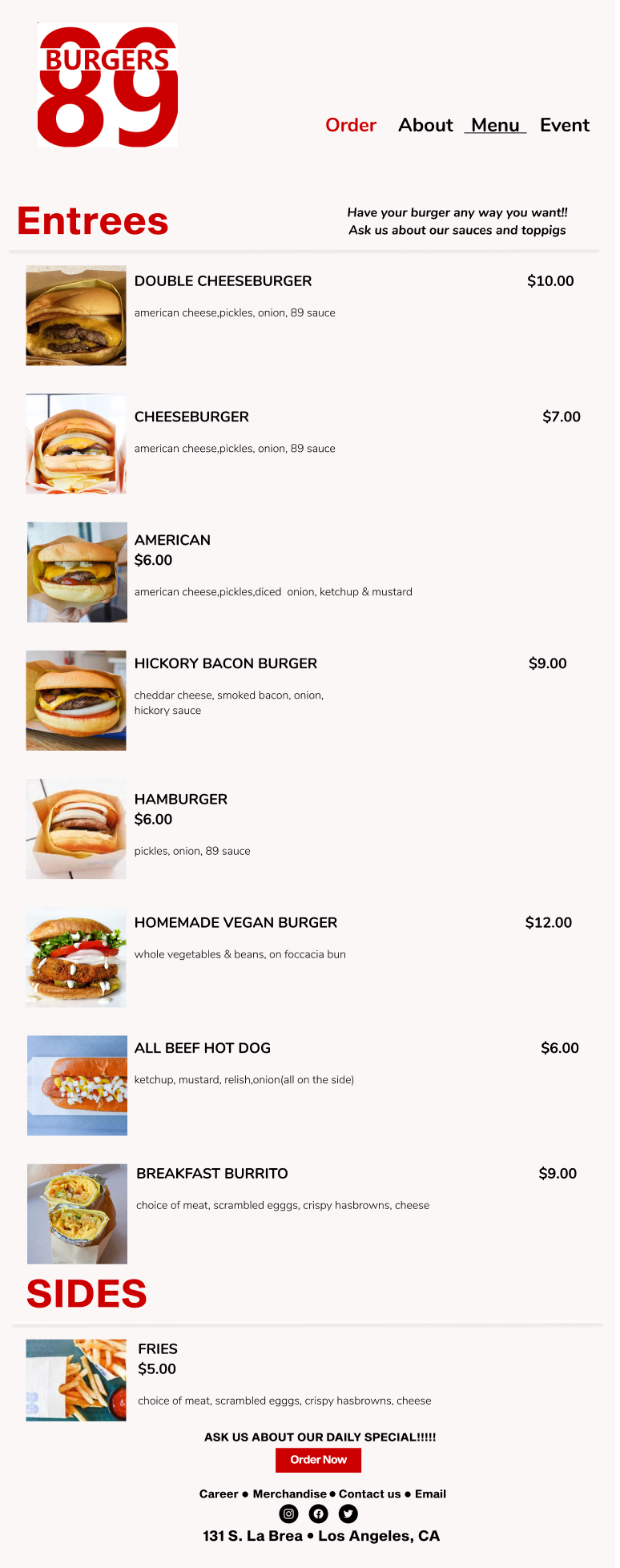Screen dimensions: 620x1568
Task: Open the Contact us footer link
Action: click(369, 1493)
